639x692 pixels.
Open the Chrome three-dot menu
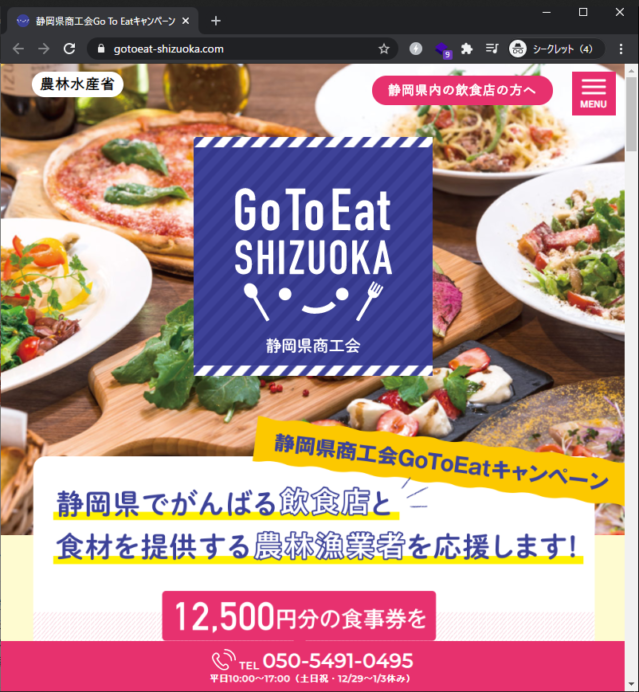621,48
